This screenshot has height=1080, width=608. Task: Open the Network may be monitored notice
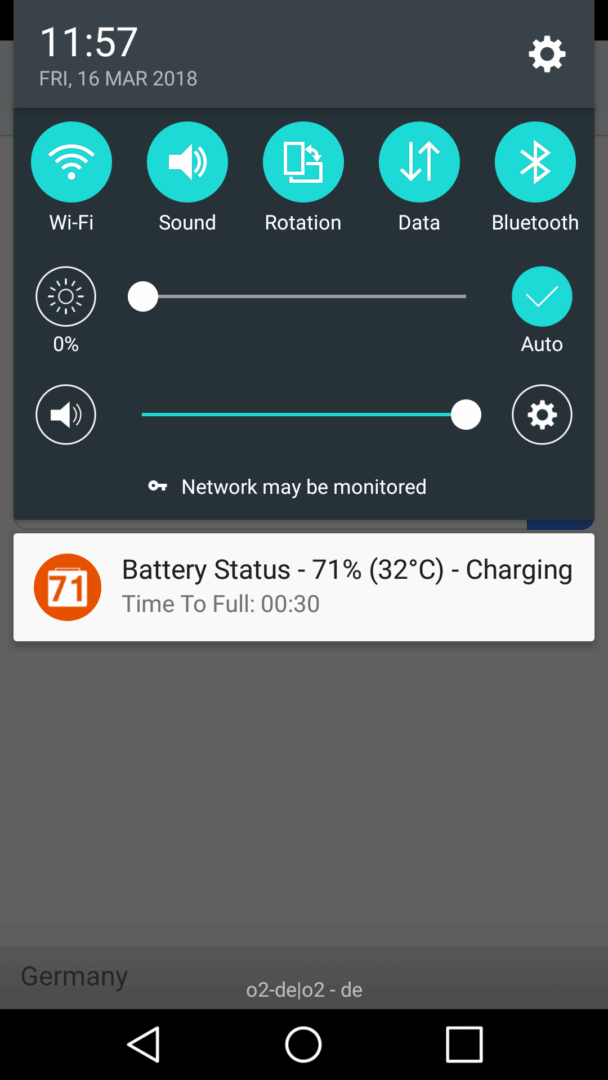tap(288, 487)
